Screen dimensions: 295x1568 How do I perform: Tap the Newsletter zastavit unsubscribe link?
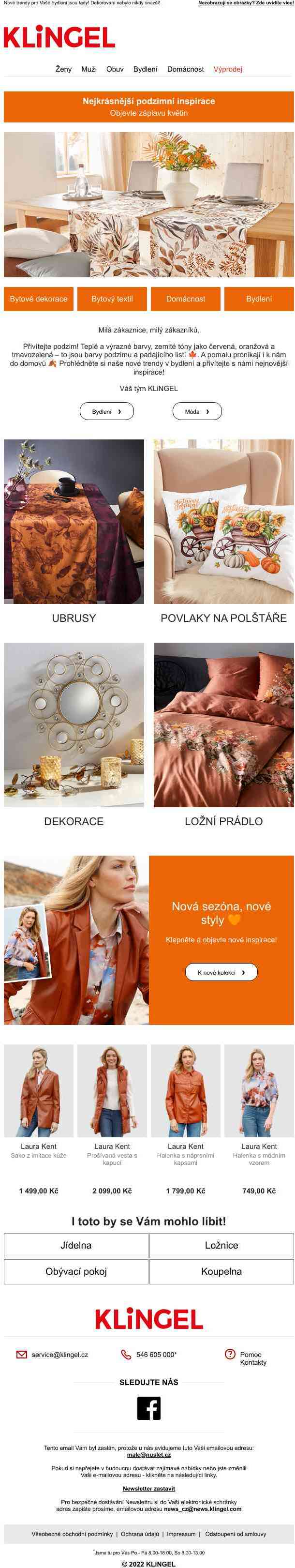point(148,1488)
